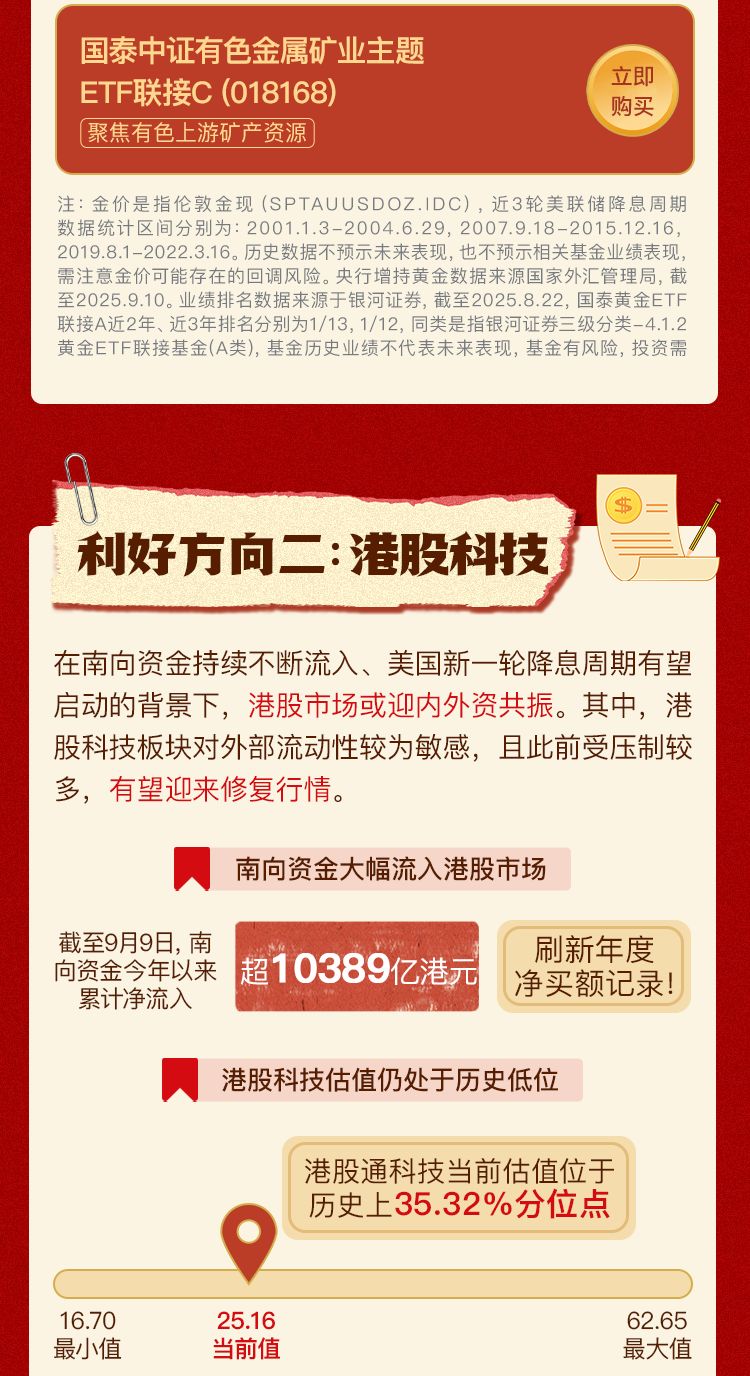Tap the 立即购买 buy button
750x1376 pixels.
tap(632, 91)
